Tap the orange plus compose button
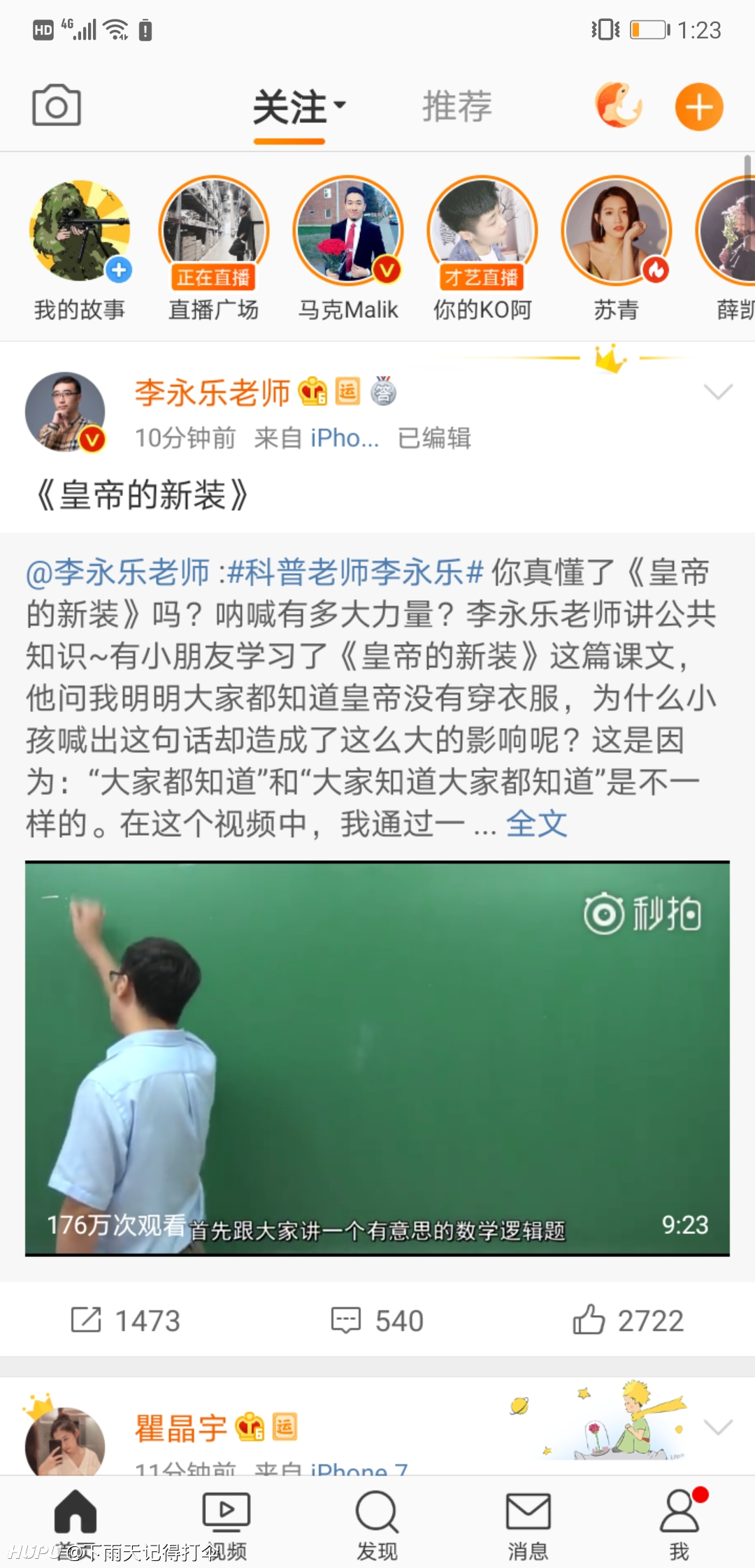This screenshot has width=755, height=1568. tap(699, 107)
